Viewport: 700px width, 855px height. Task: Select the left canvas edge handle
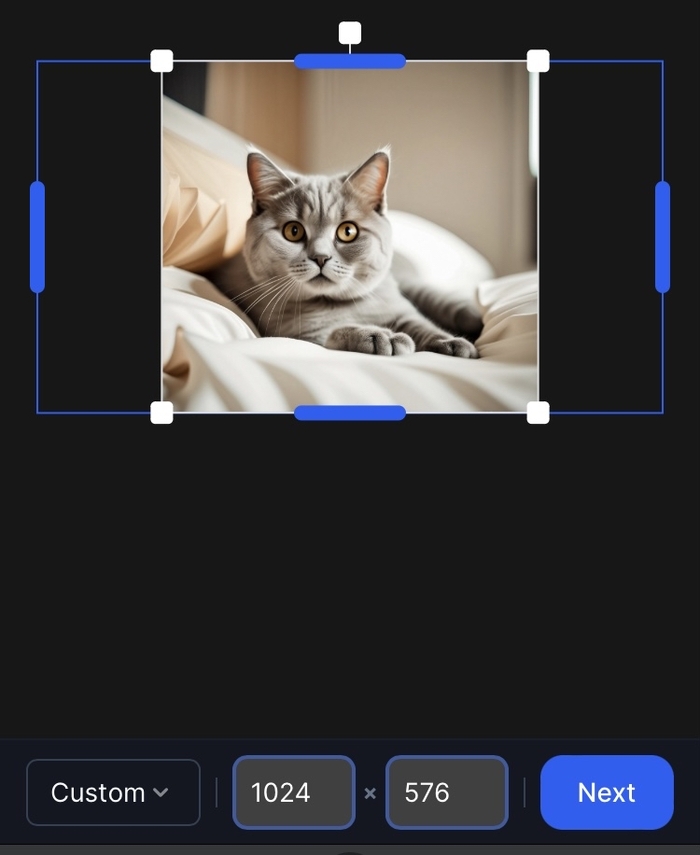click(x=37, y=237)
